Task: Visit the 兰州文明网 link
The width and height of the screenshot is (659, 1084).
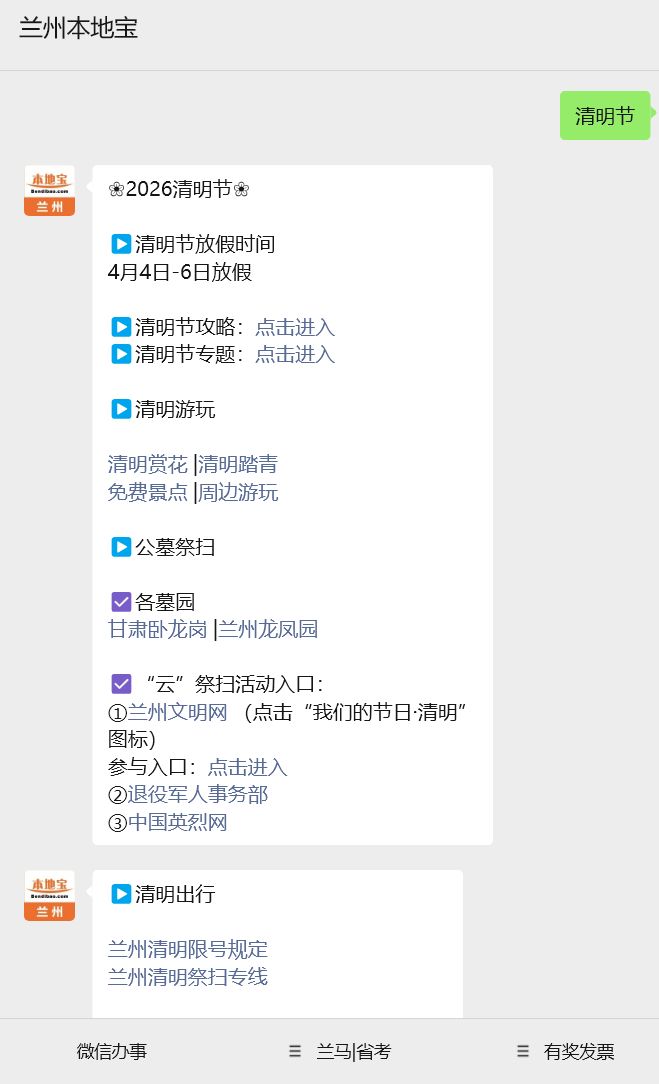Action: click(x=178, y=712)
